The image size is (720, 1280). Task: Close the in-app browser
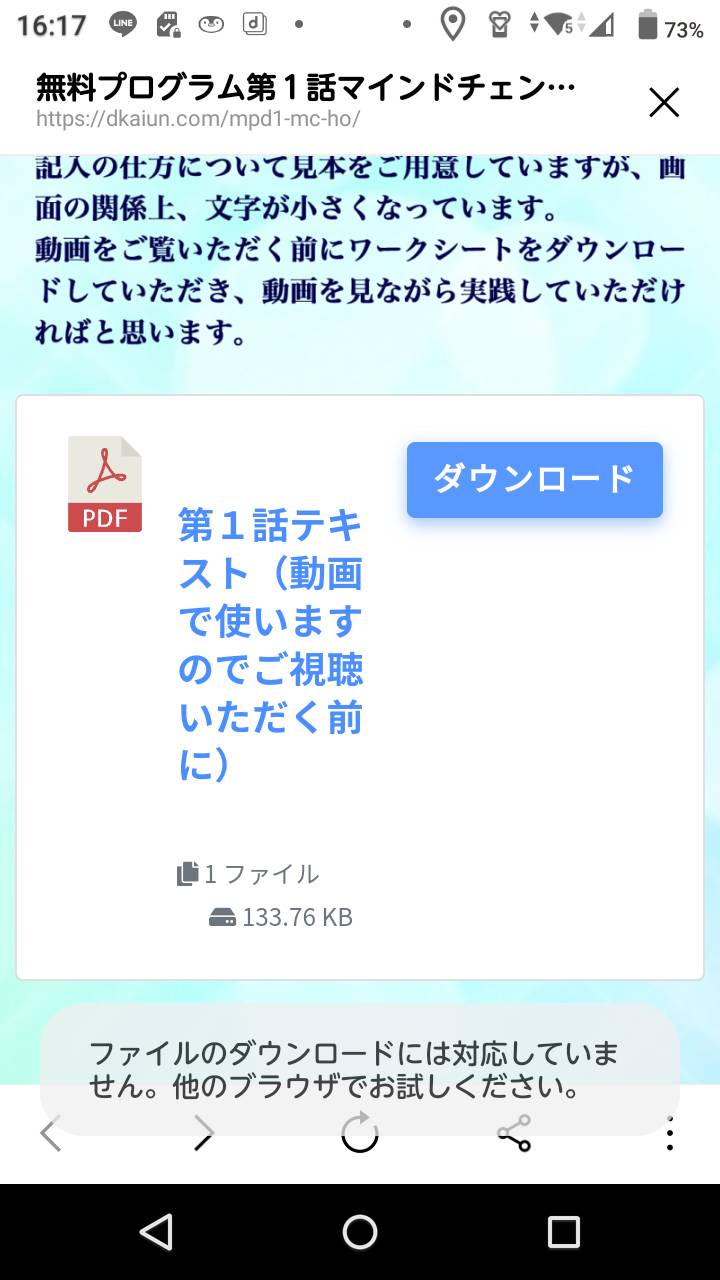tap(664, 102)
